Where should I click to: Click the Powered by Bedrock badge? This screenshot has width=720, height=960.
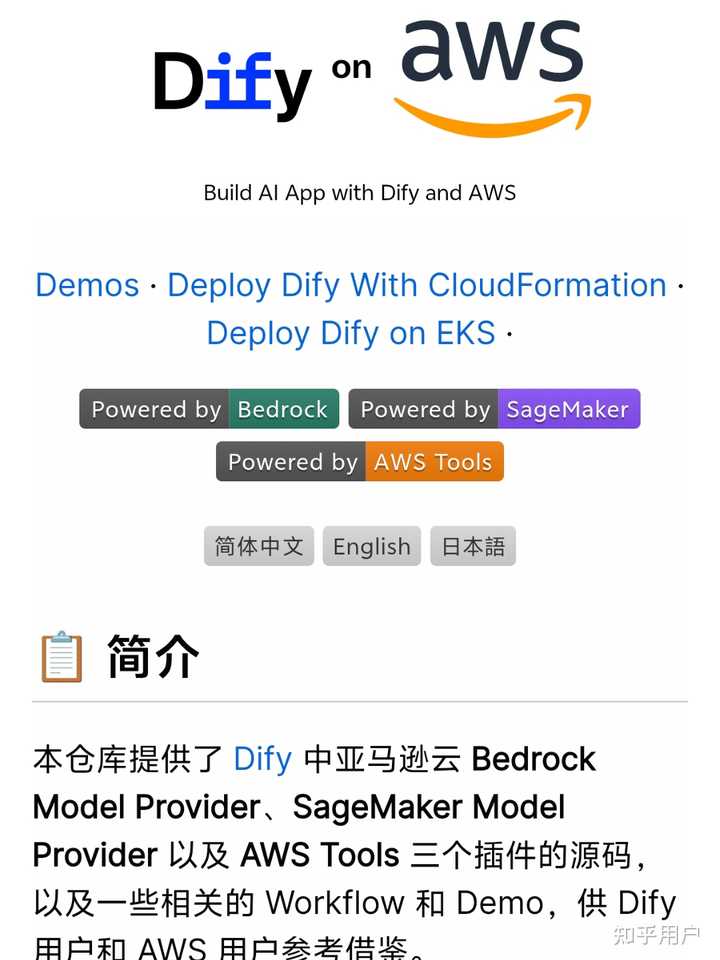(x=208, y=409)
